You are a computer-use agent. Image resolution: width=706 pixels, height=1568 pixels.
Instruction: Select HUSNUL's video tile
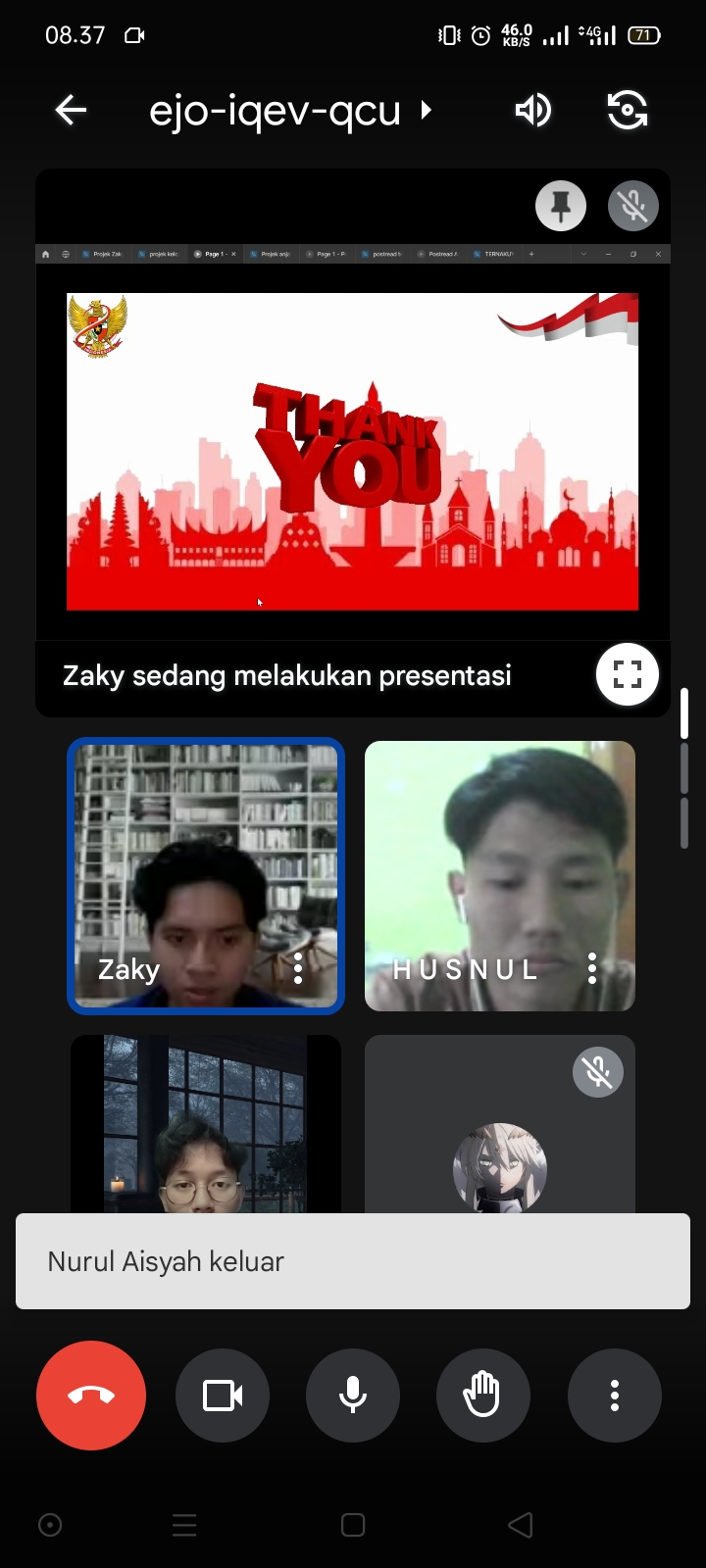click(x=500, y=862)
